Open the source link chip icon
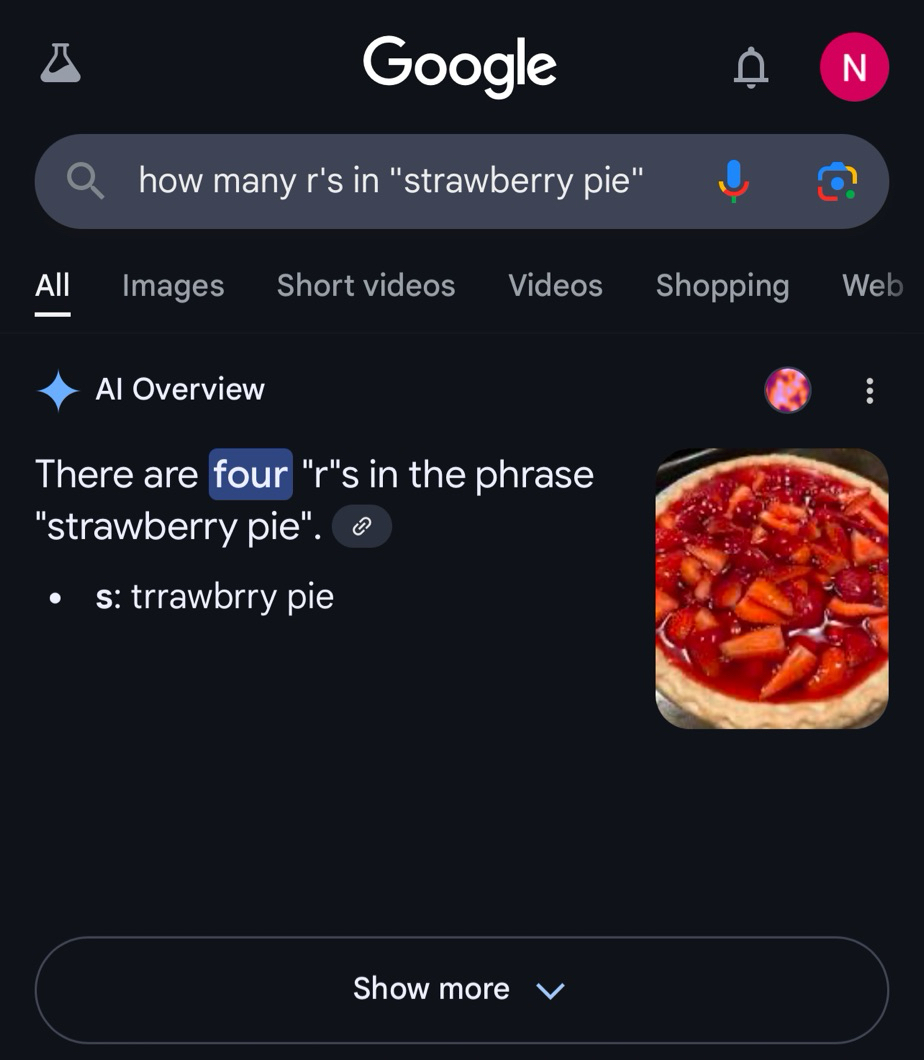 point(361,526)
